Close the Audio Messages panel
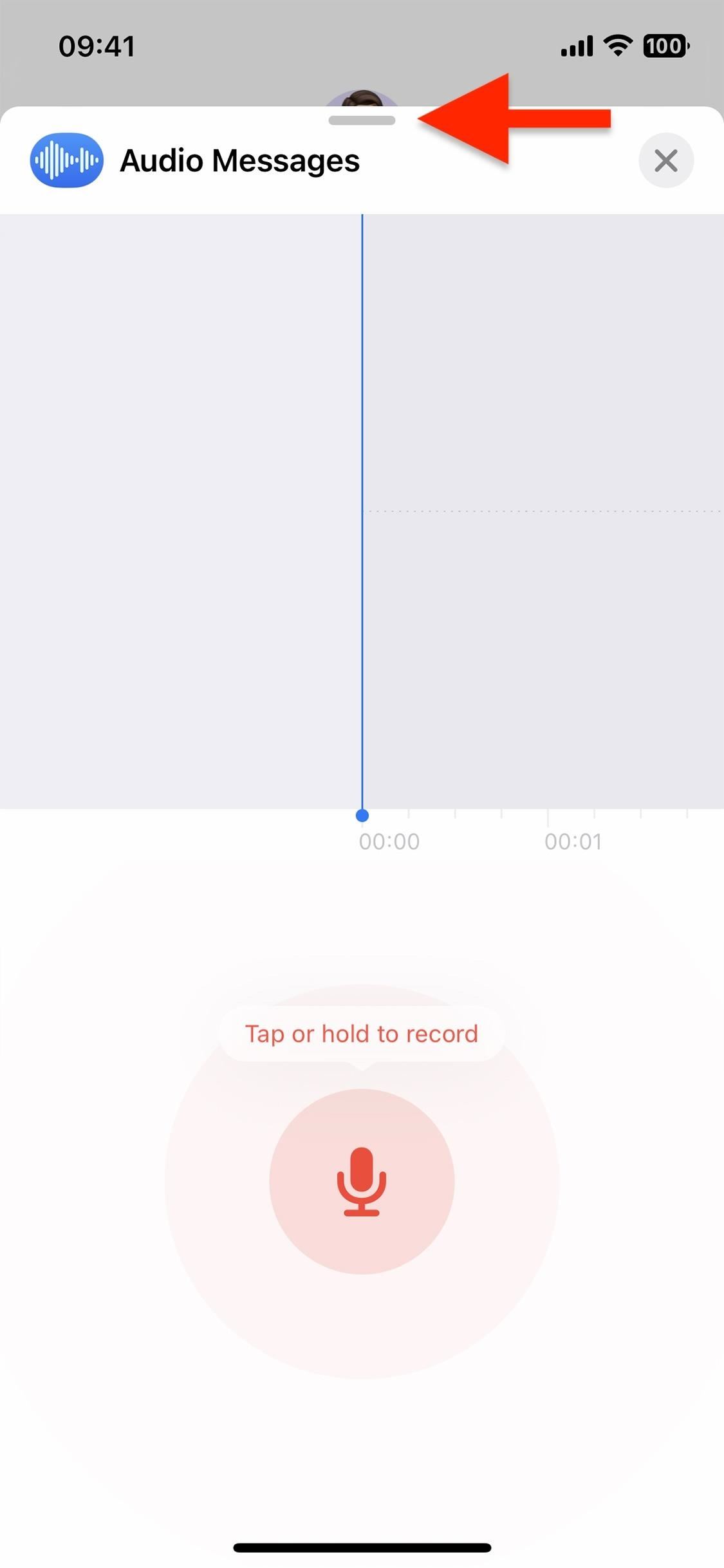This screenshot has height=1568, width=724. [x=666, y=160]
